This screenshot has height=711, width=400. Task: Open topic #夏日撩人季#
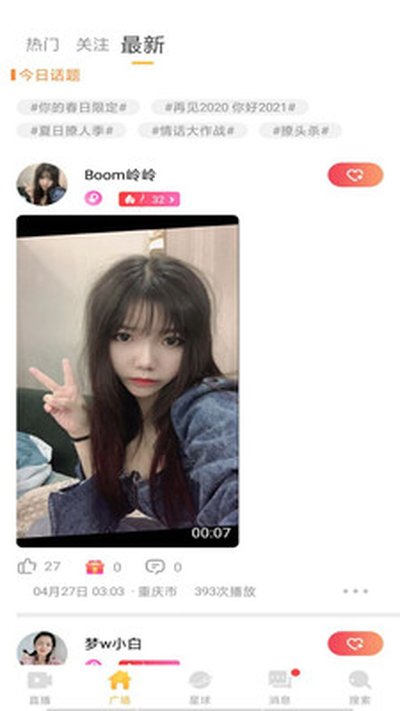(71, 131)
